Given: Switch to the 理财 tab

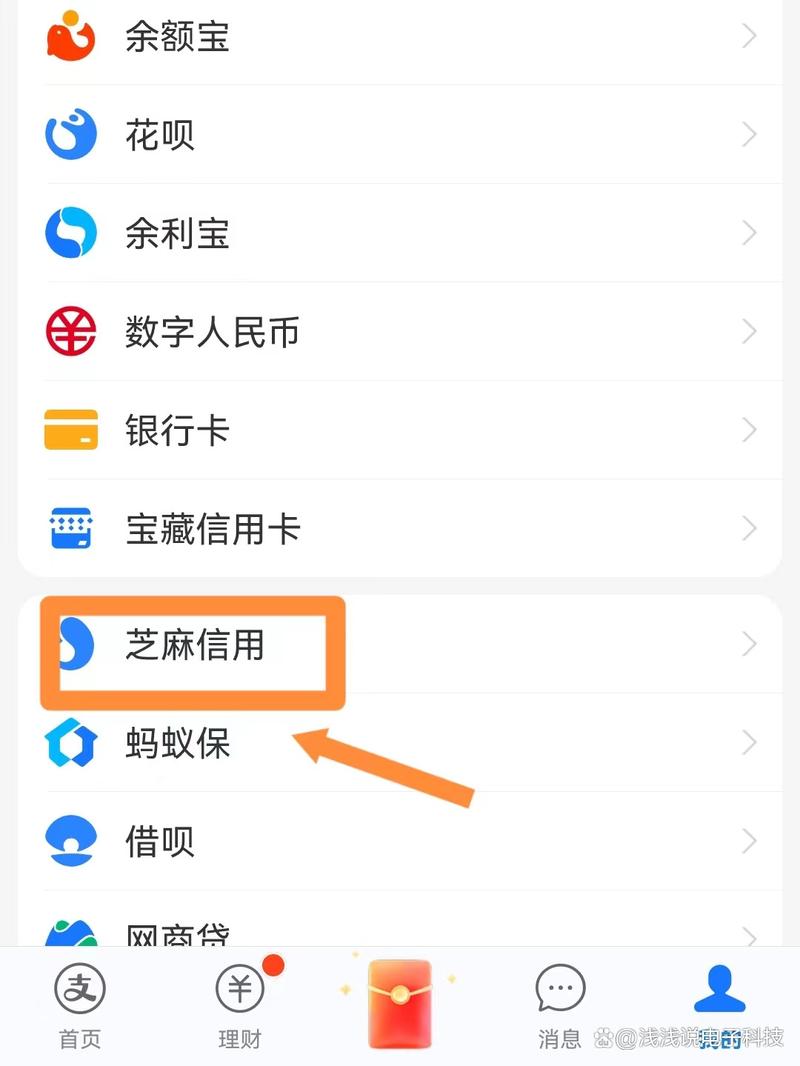Looking at the screenshot, I should pyautogui.click(x=240, y=1005).
